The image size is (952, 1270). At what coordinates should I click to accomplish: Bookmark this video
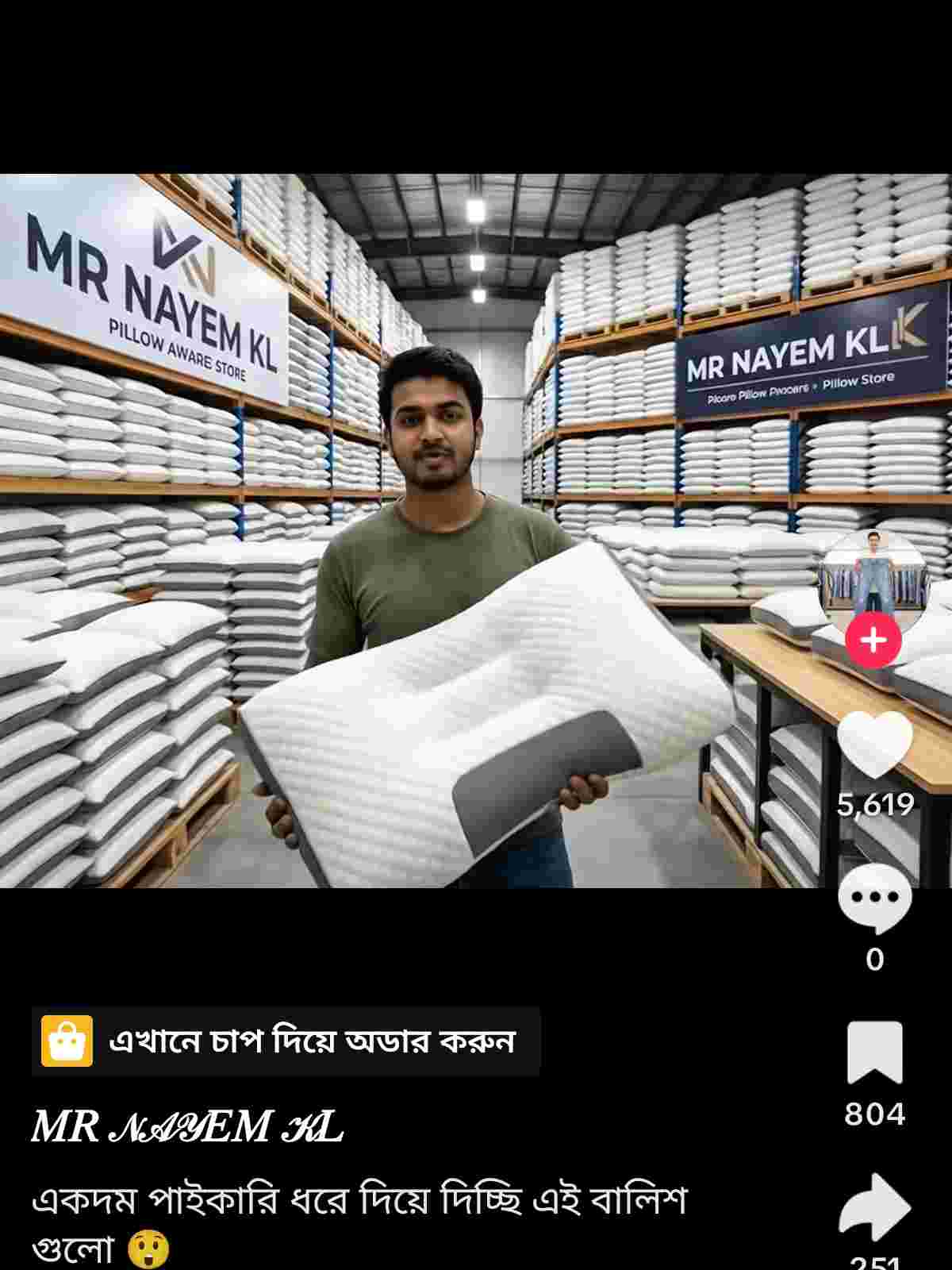(874, 1053)
